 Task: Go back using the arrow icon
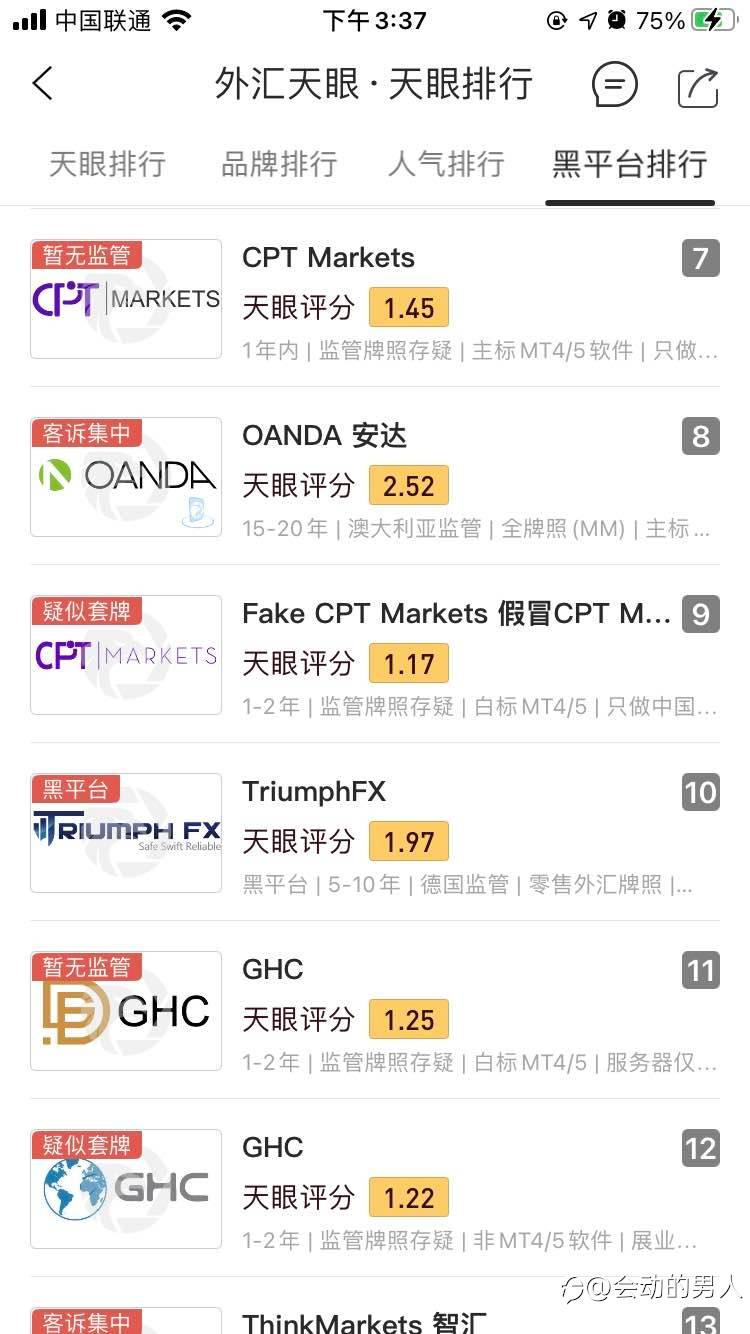[x=42, y=84]
